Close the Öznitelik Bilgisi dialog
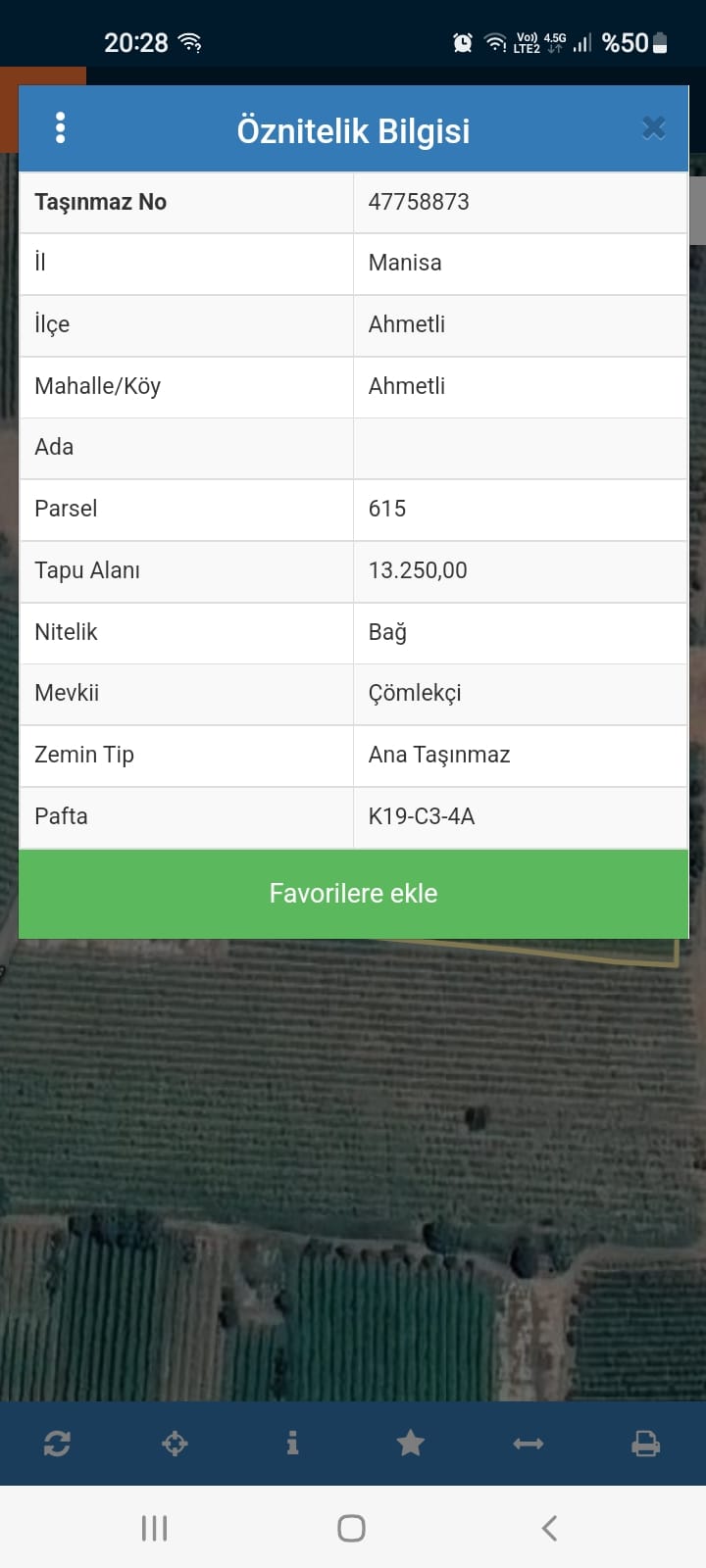 [x=653, y=128]
